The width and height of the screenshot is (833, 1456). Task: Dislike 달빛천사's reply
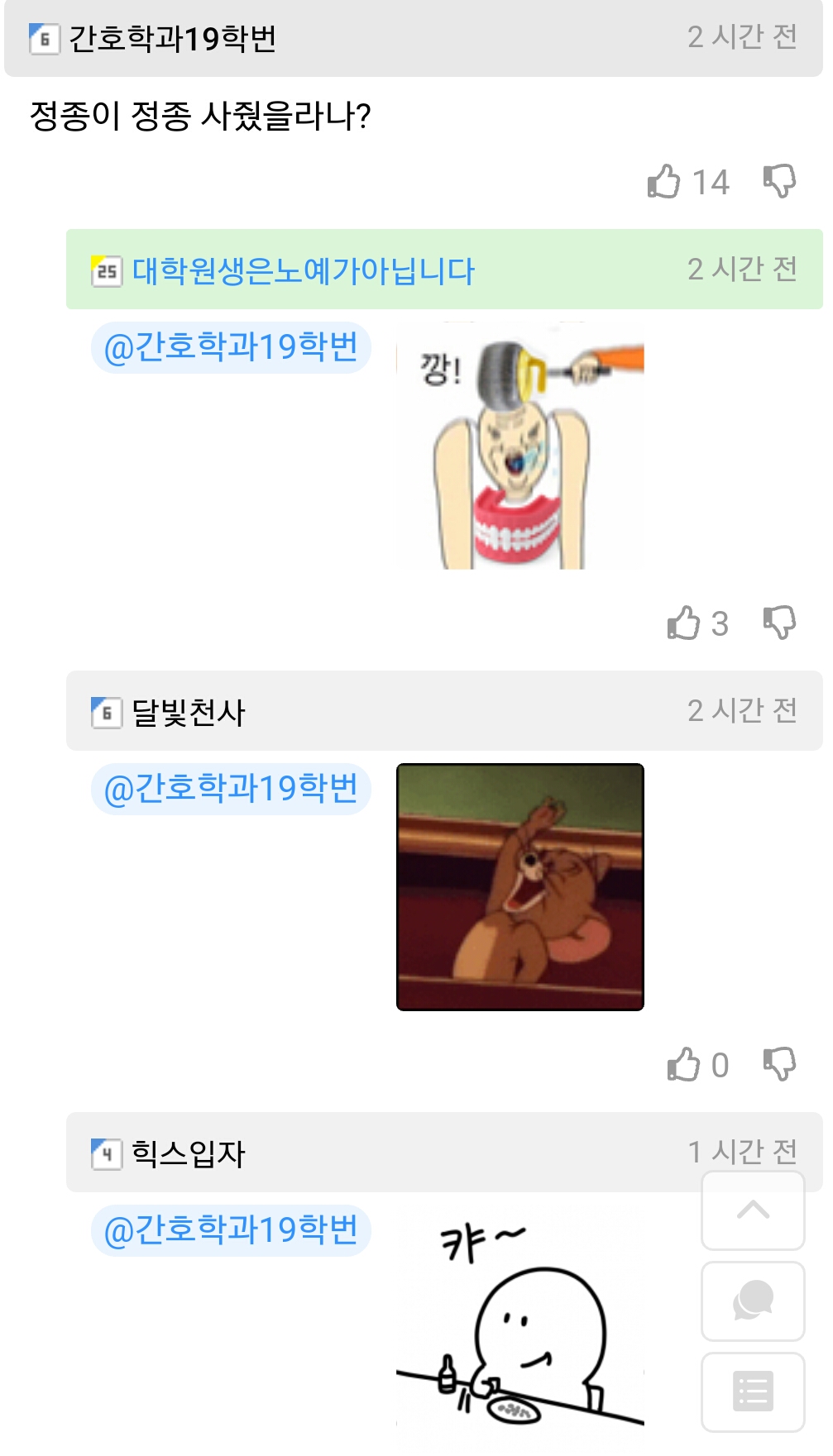pyautogui.click(x=779, y=1064)
